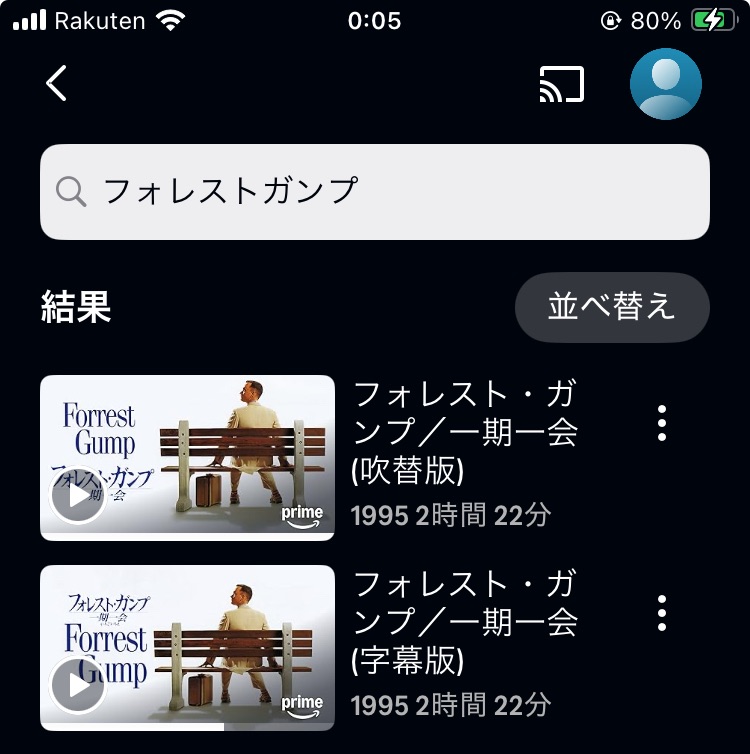Open the 並べ替え sort options

612,307
